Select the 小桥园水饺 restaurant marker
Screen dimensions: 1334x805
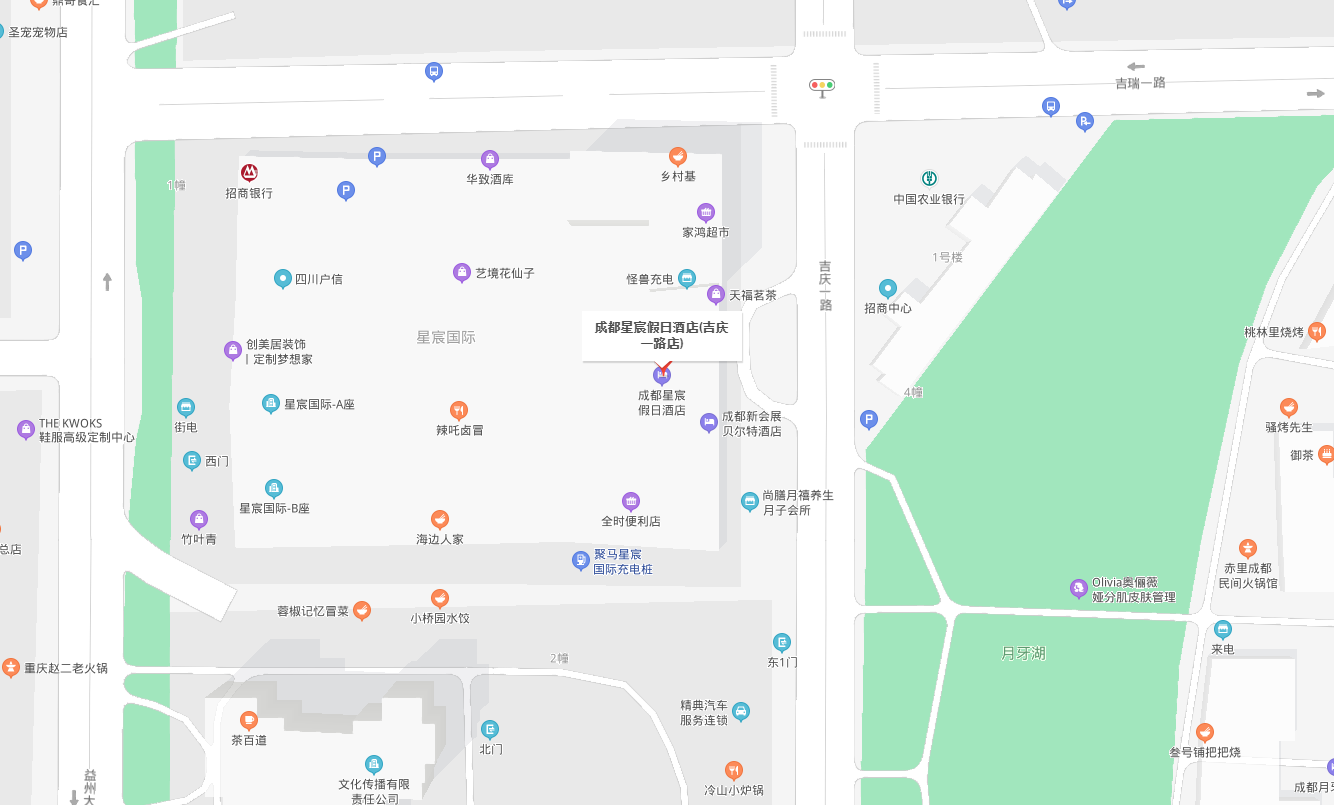[440, 598]
